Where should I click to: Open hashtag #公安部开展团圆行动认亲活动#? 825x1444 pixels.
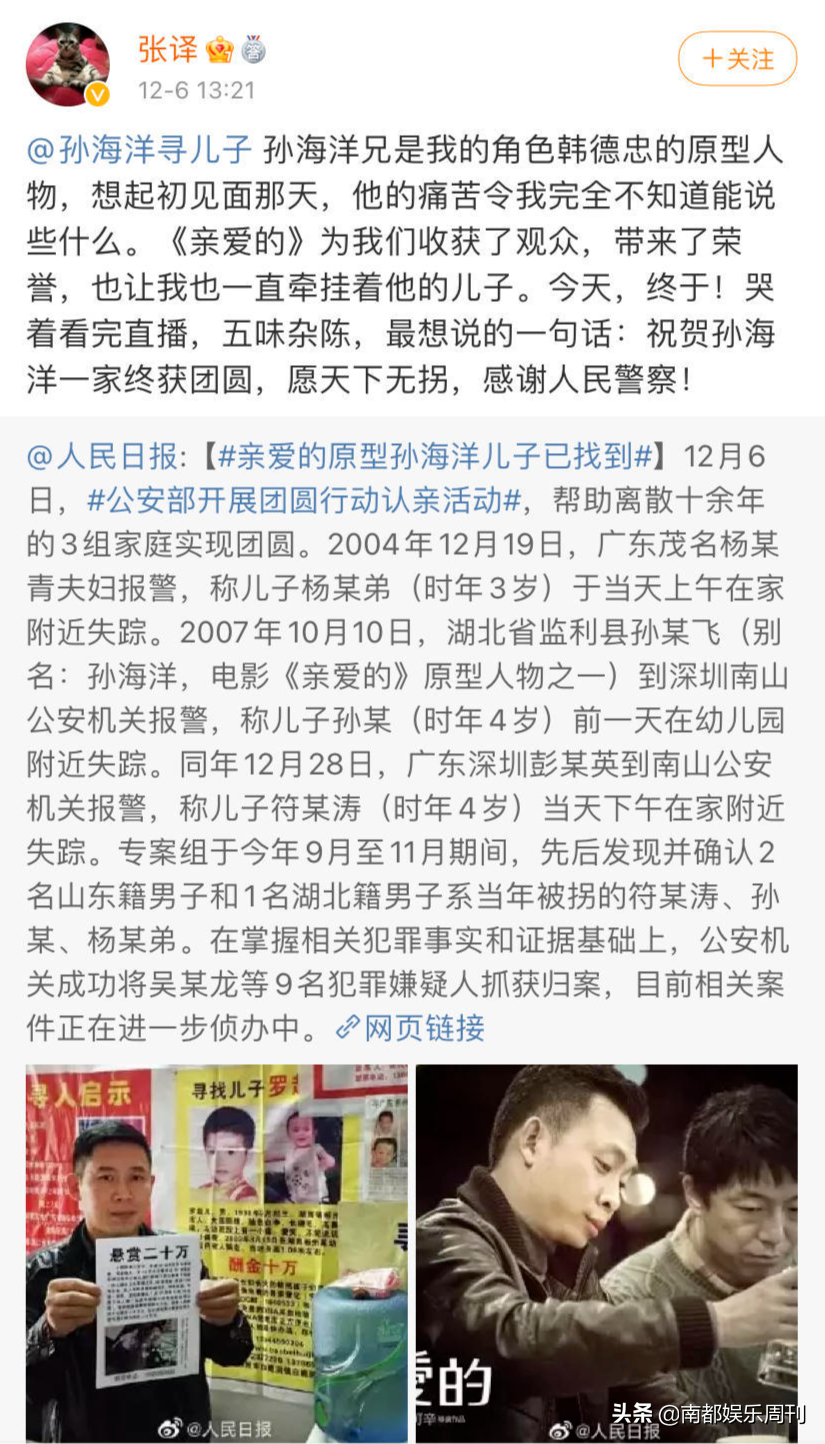pos(306,500)
